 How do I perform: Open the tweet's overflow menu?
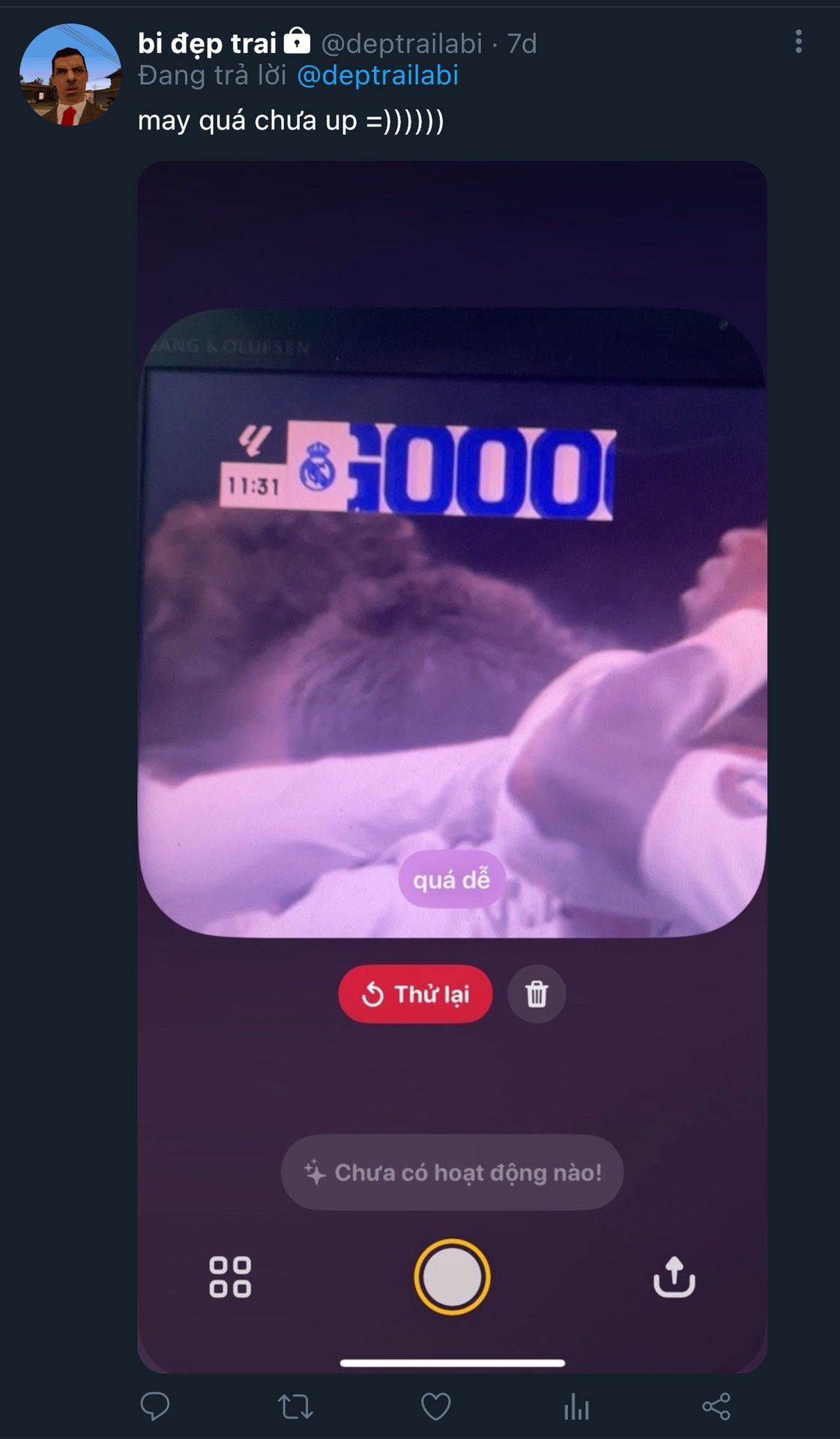[798, 41]
